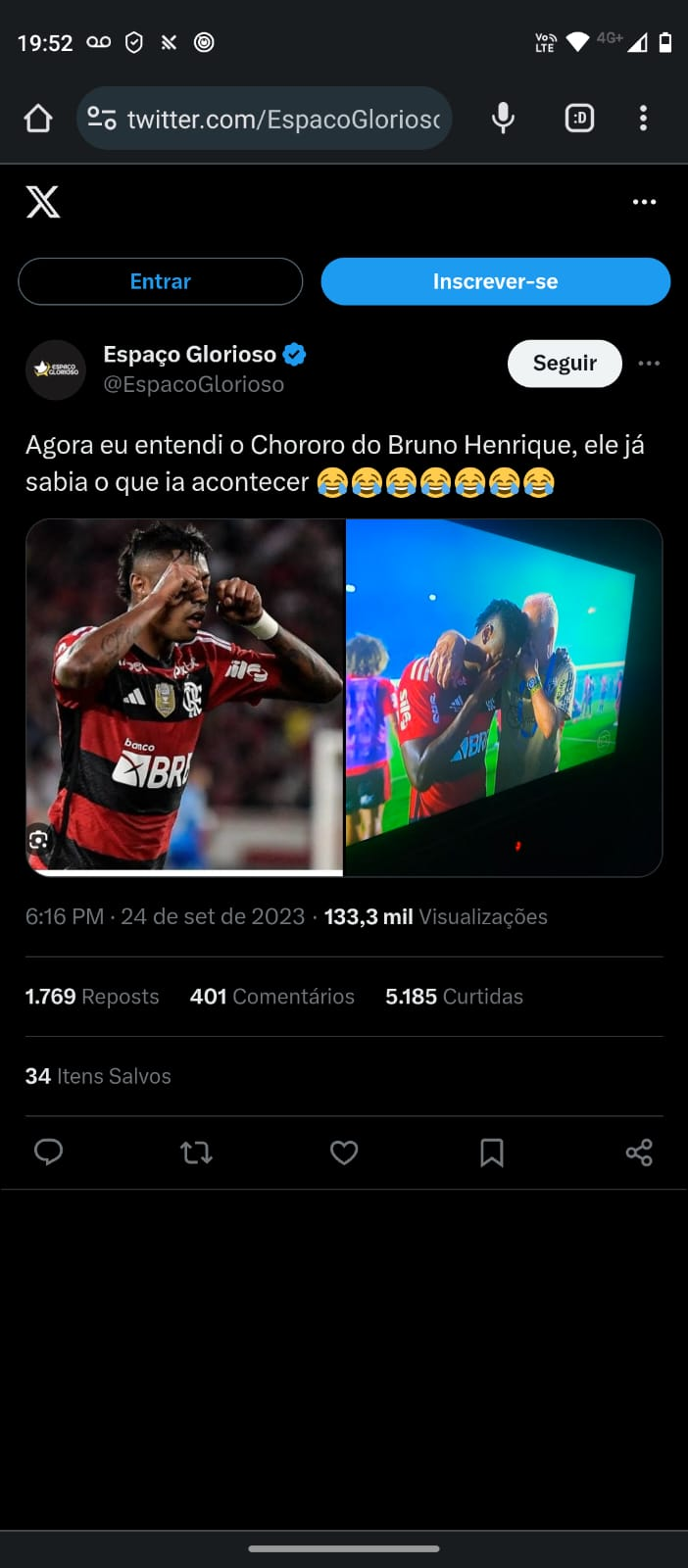
Task: Repost this tweet
Action: 196,1152
